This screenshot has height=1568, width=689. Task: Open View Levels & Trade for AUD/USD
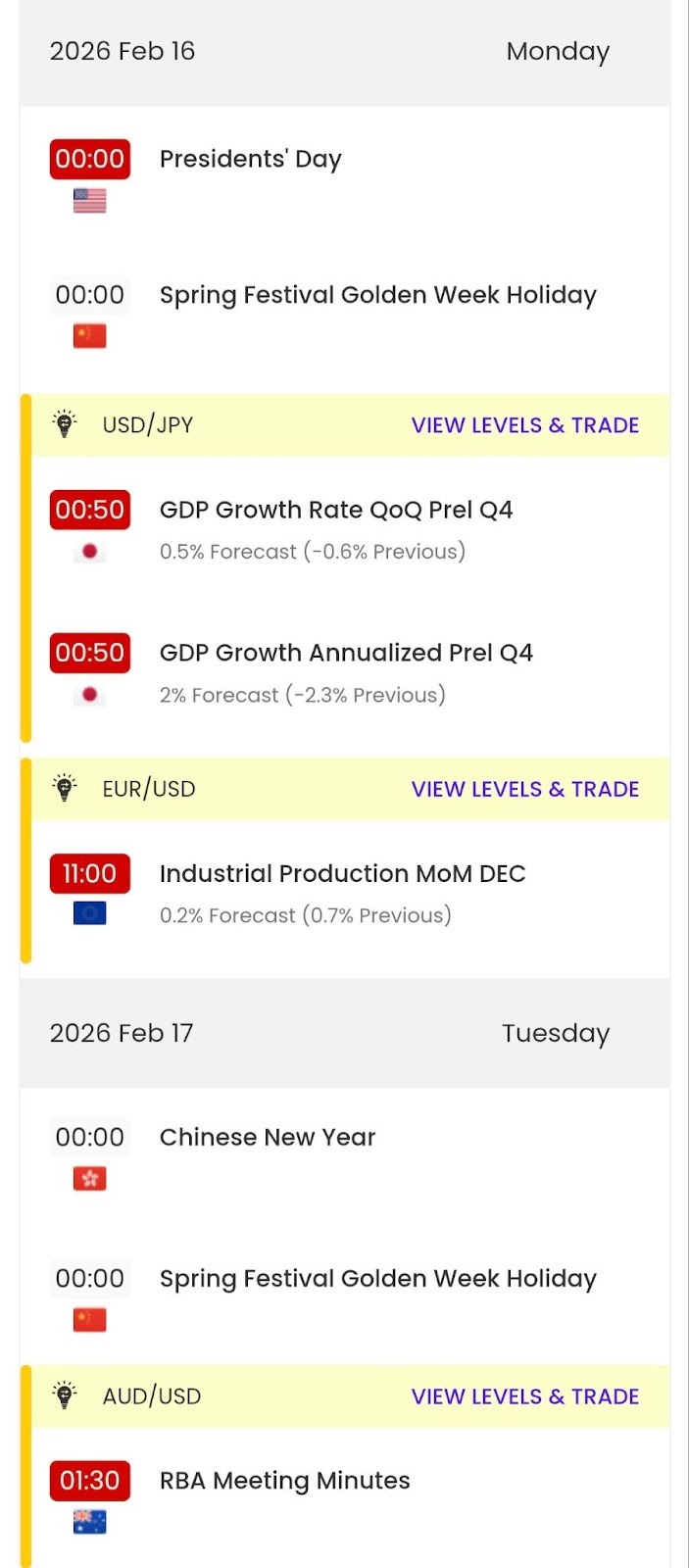tap(524, 1396)
